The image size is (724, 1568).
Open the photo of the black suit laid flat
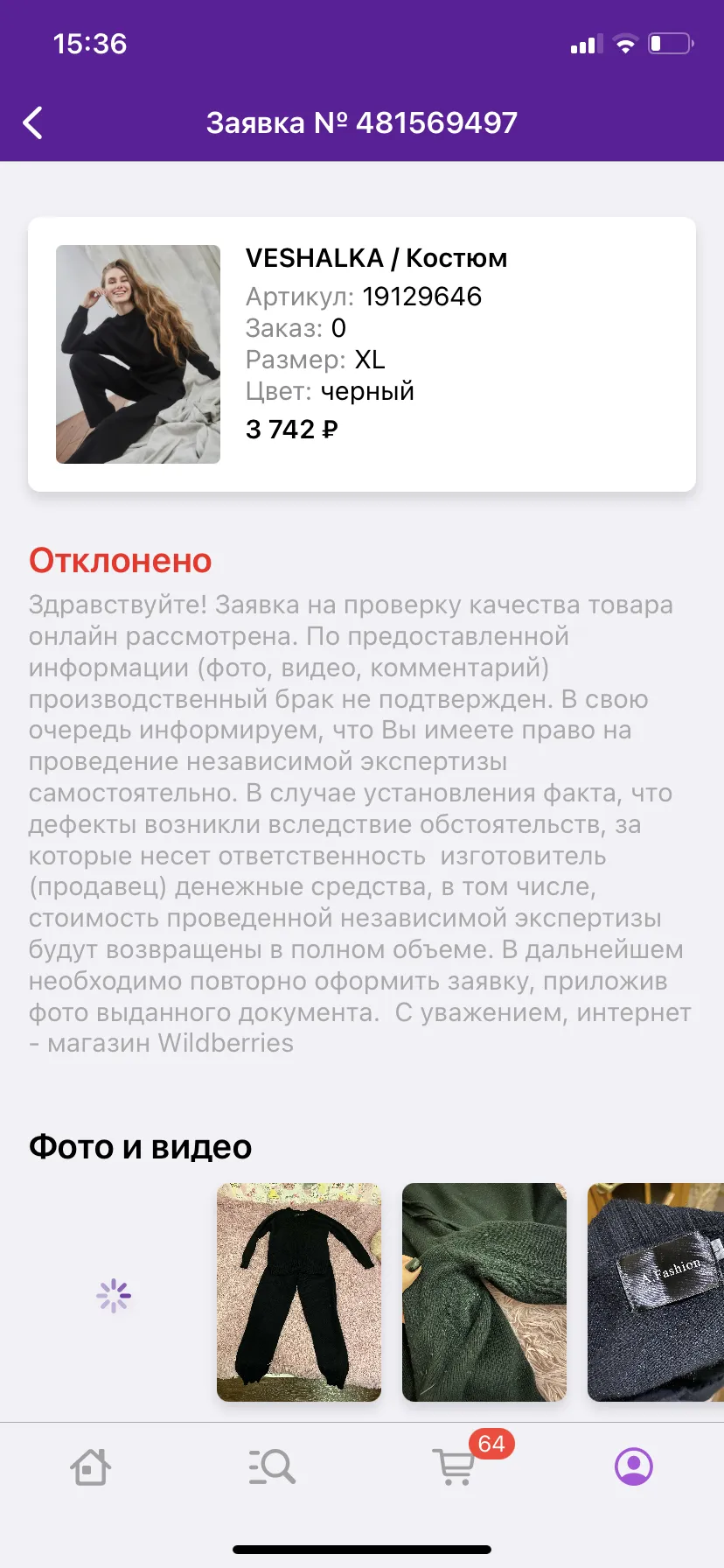(x=299, y=1292)
